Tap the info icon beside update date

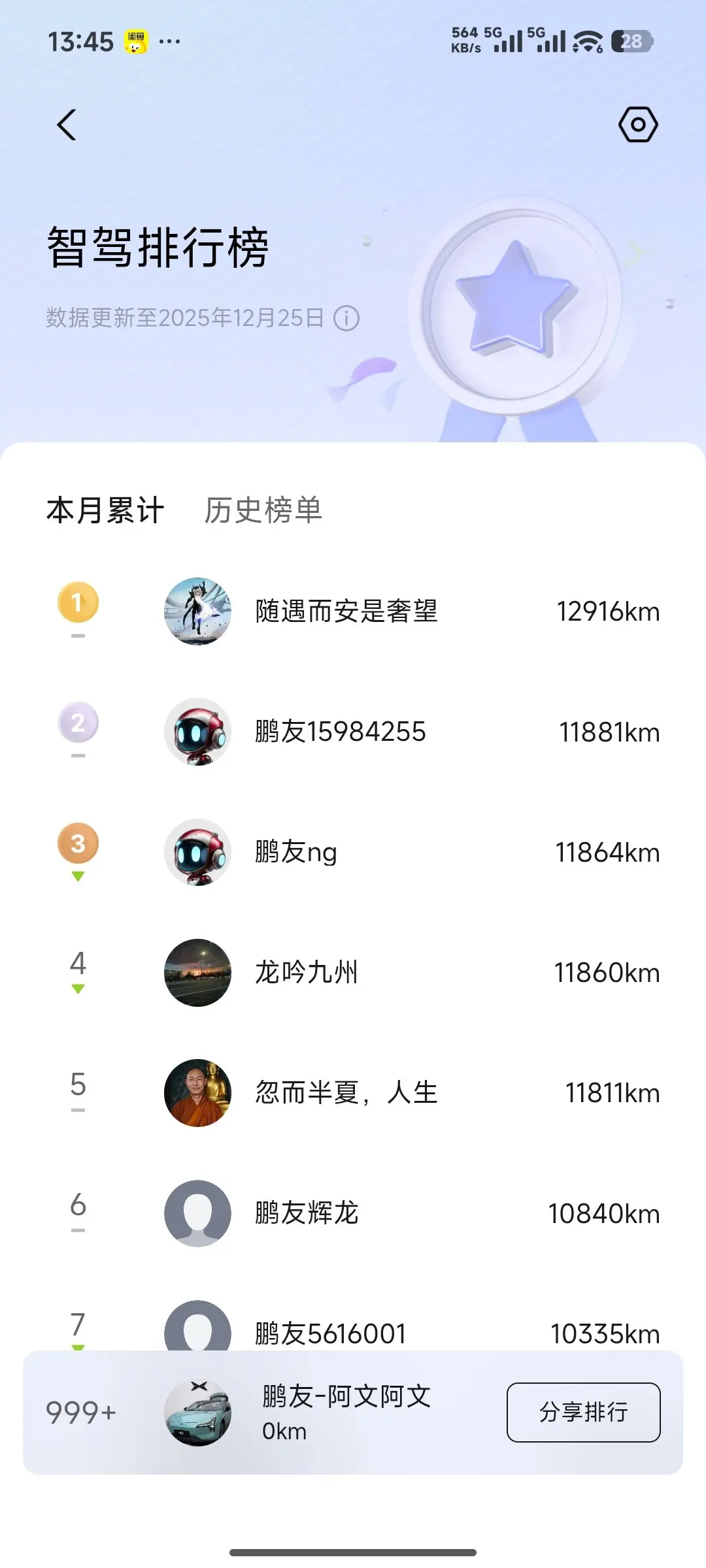pos(346,319)
